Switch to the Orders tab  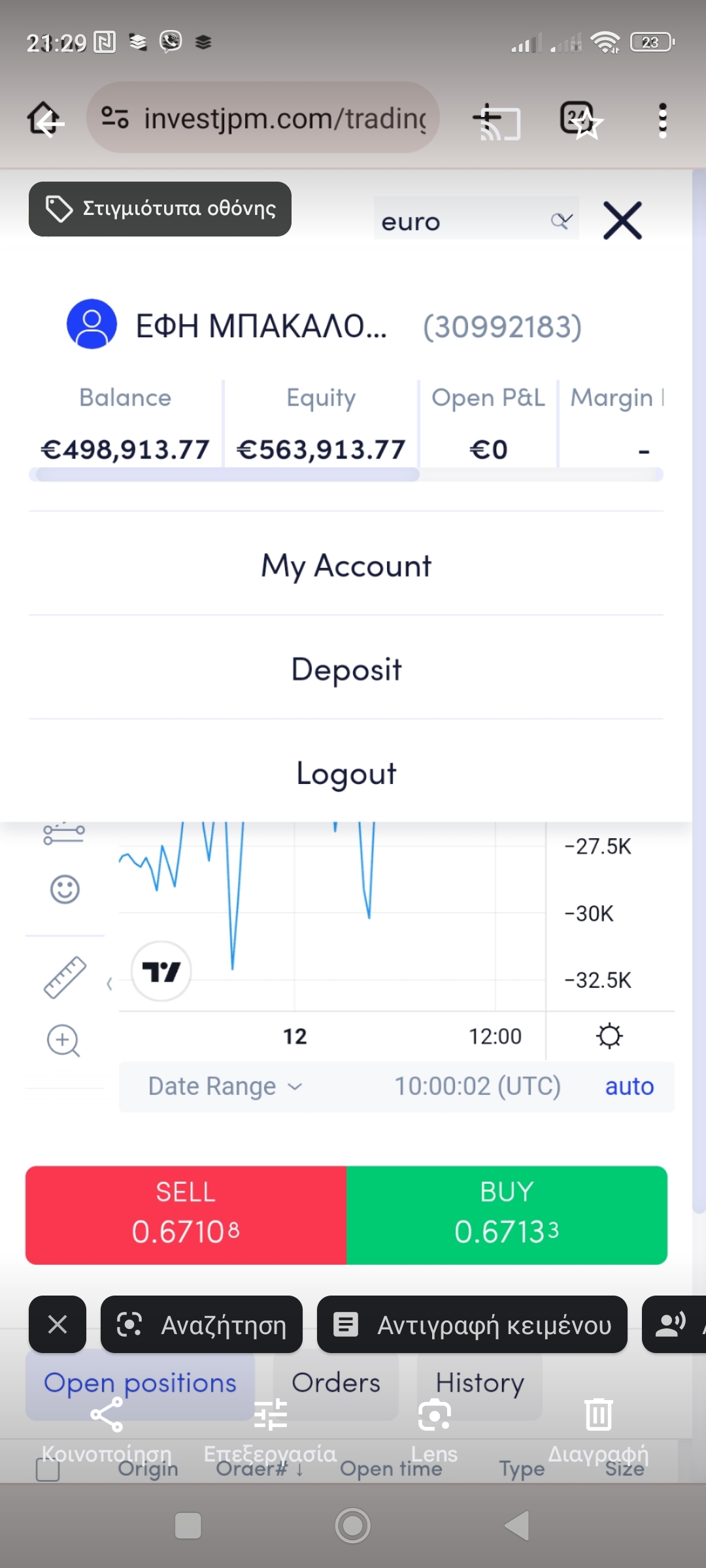335,1382
